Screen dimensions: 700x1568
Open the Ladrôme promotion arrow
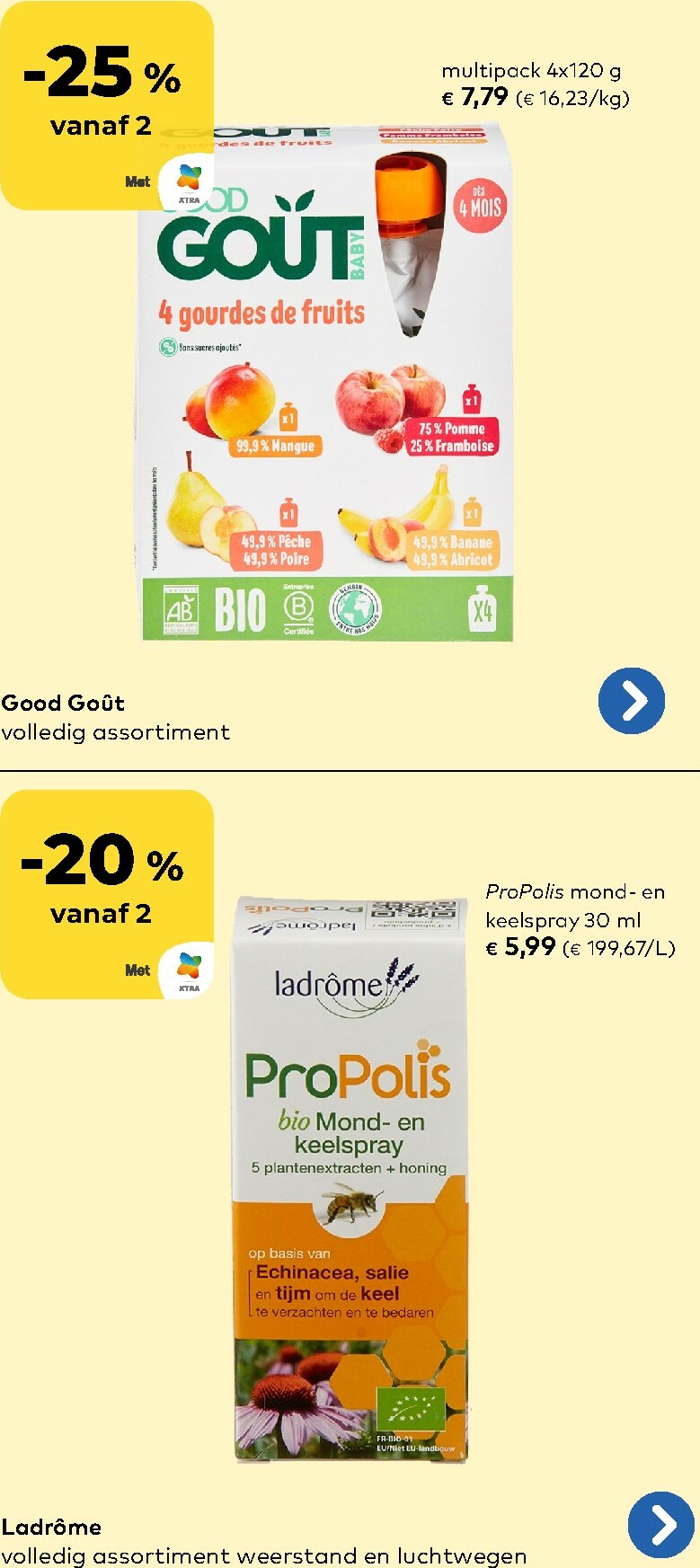pyautogui.click(x=660, y=1524)
